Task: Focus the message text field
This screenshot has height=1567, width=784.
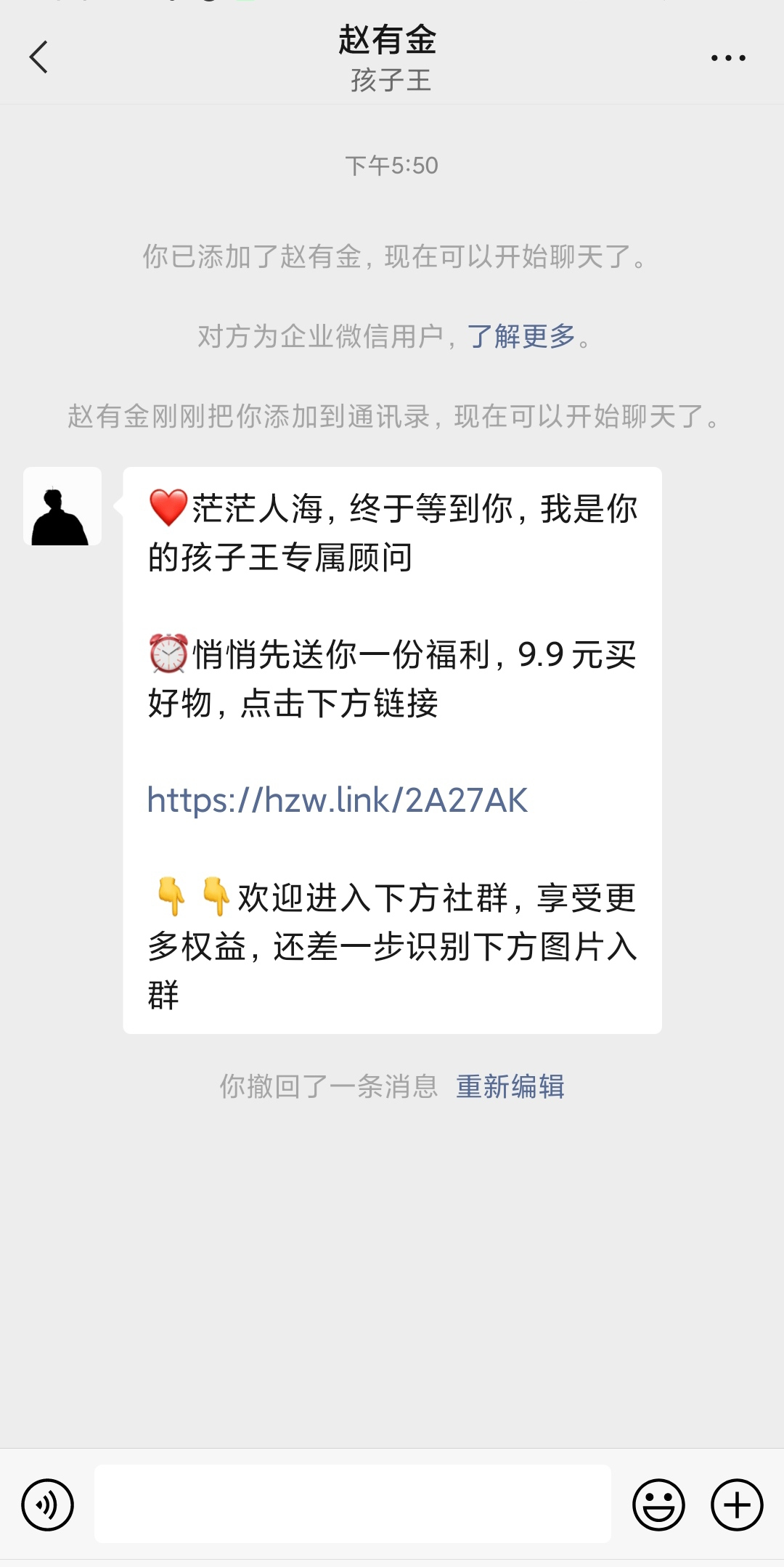Action: pos(352,1503)
